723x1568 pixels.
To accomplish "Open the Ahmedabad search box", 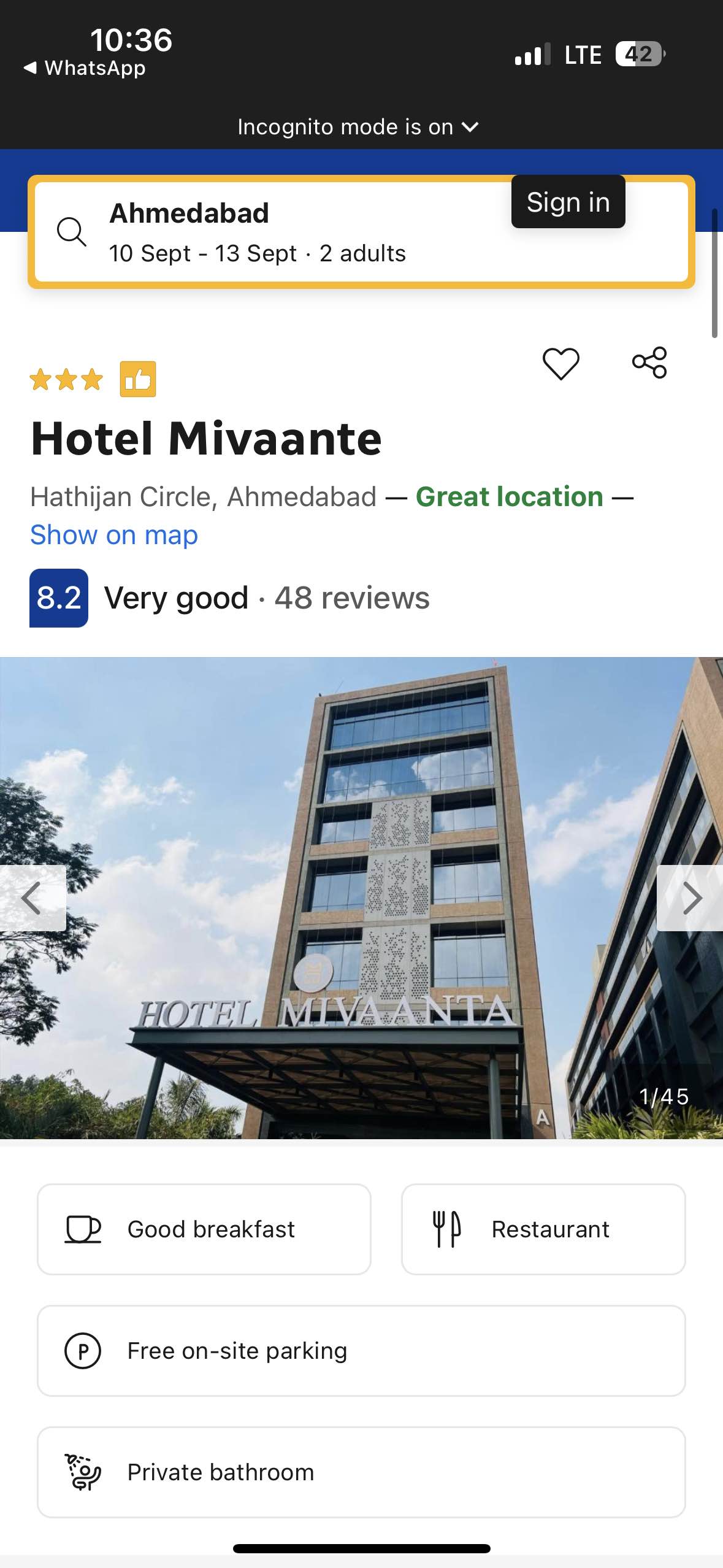I will click(258, 233).
